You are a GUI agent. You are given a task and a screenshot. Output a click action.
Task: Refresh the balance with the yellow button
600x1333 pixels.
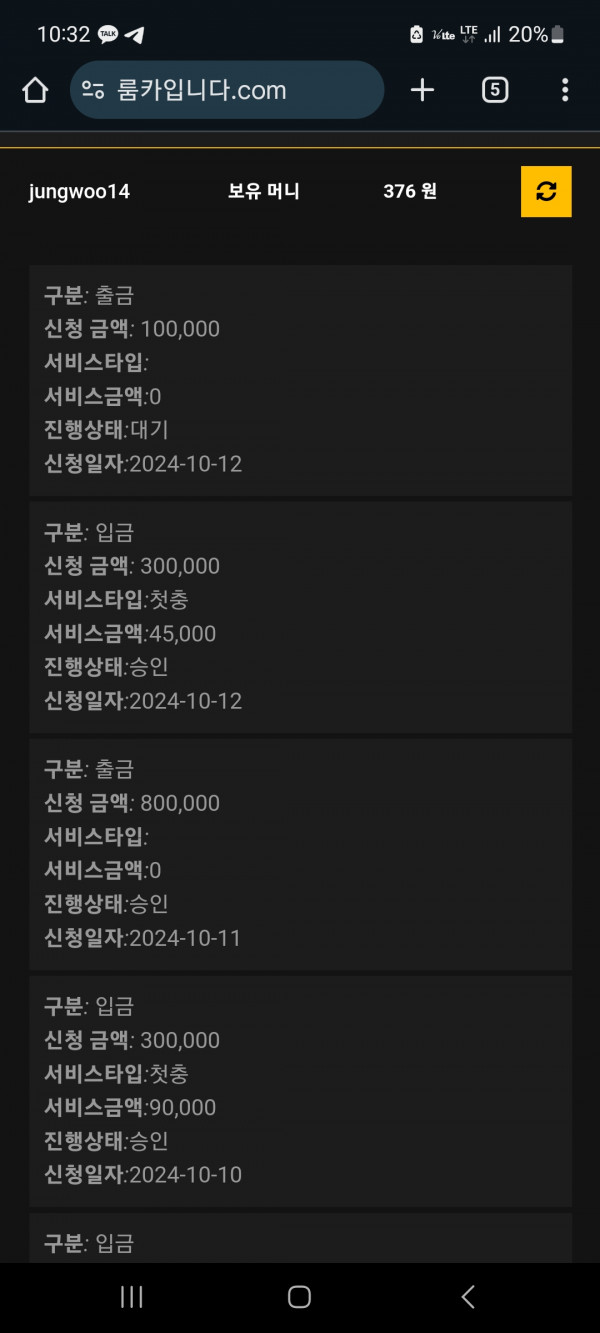546,191
